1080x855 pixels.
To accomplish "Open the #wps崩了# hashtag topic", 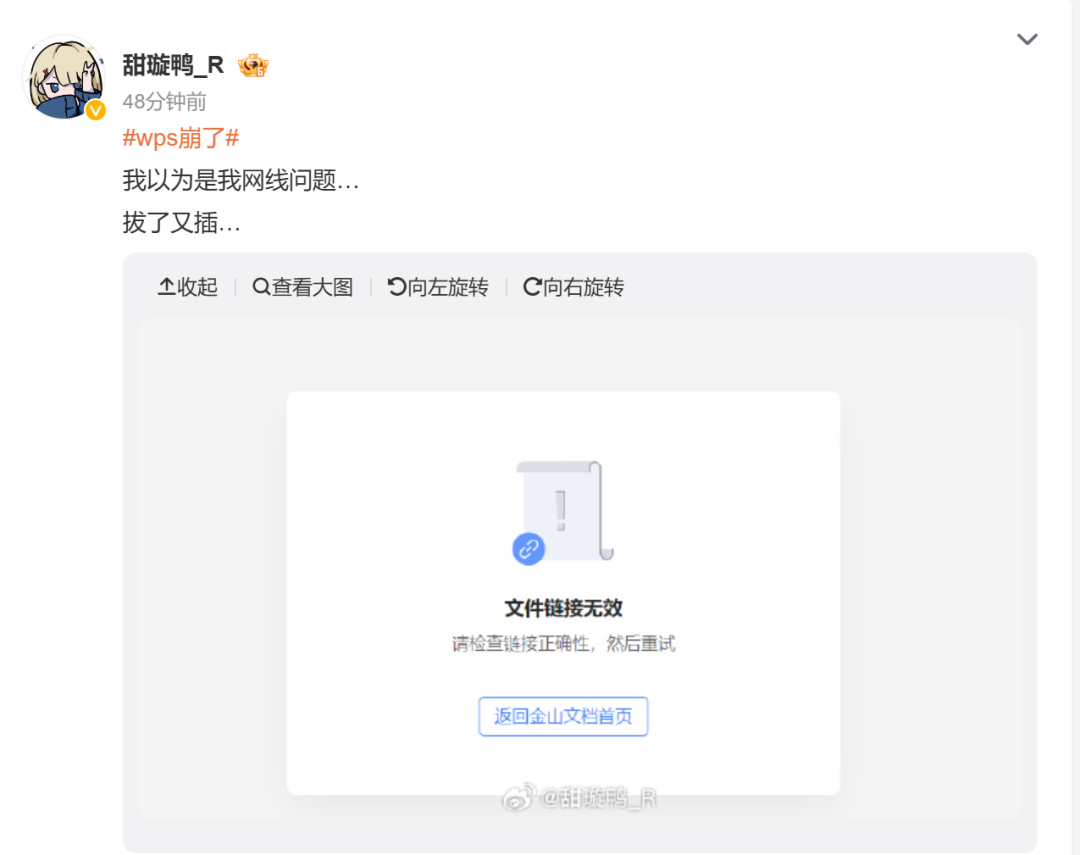I will pos(180,138).
